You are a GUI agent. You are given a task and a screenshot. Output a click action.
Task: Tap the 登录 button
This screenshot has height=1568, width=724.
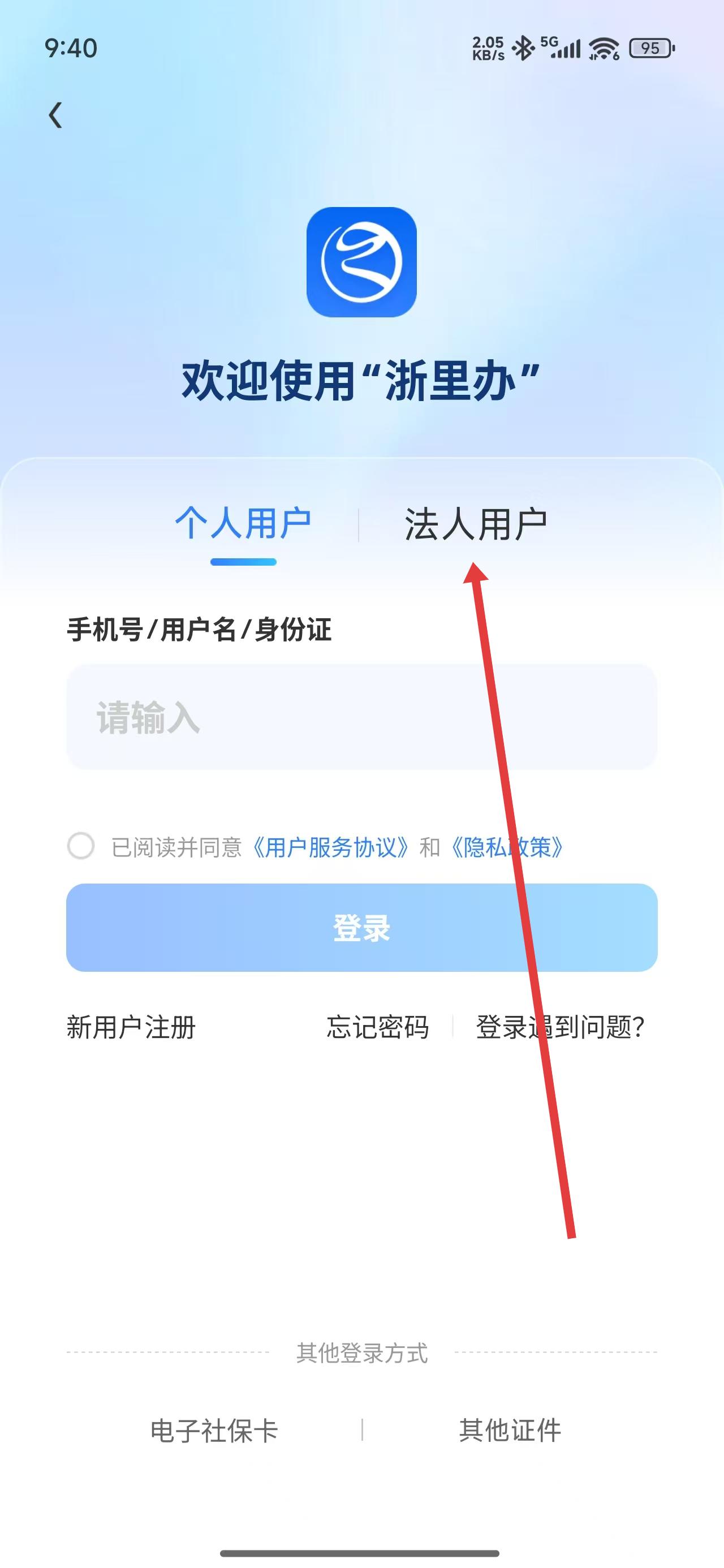[361, 928]
